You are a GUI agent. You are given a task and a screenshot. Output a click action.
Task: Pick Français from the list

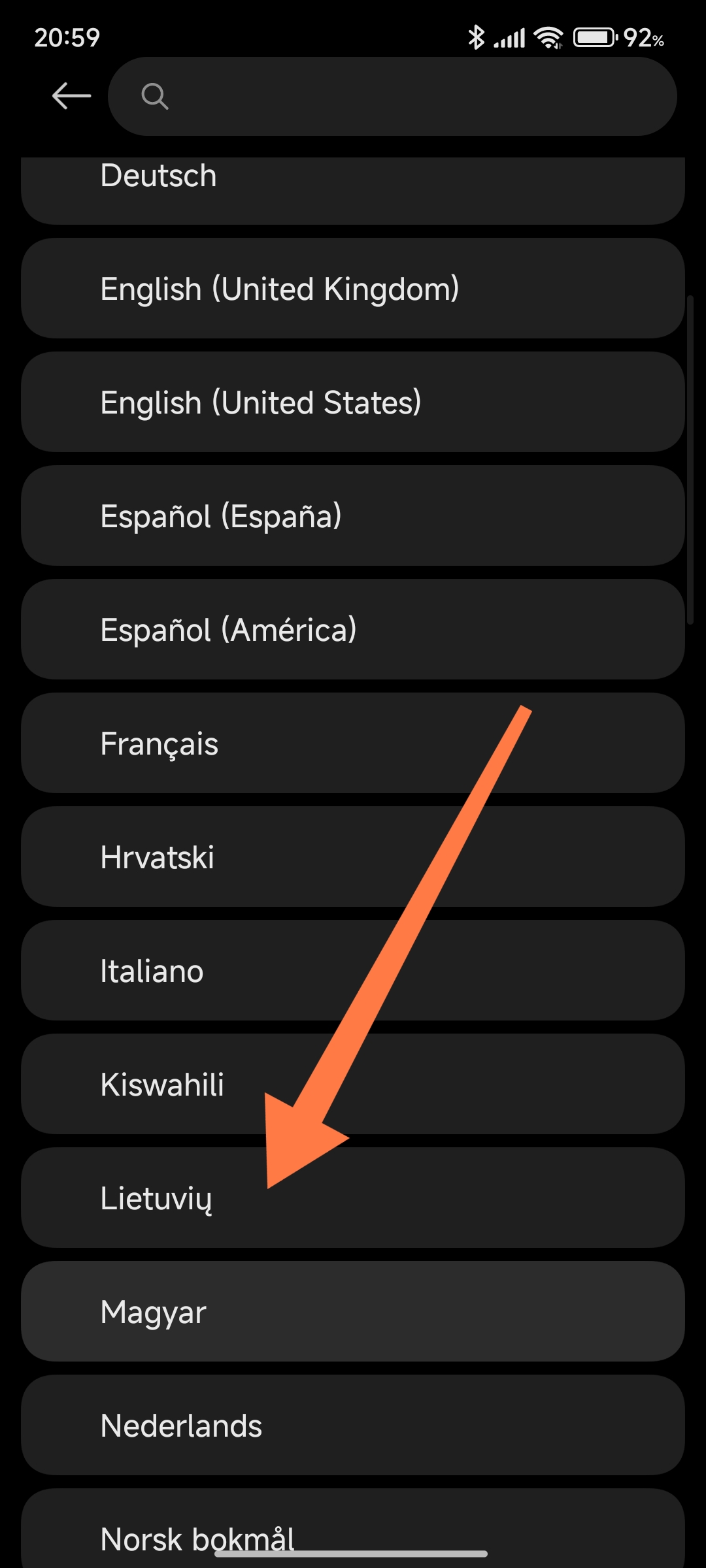pyautogui.click(x=353, y=743)
